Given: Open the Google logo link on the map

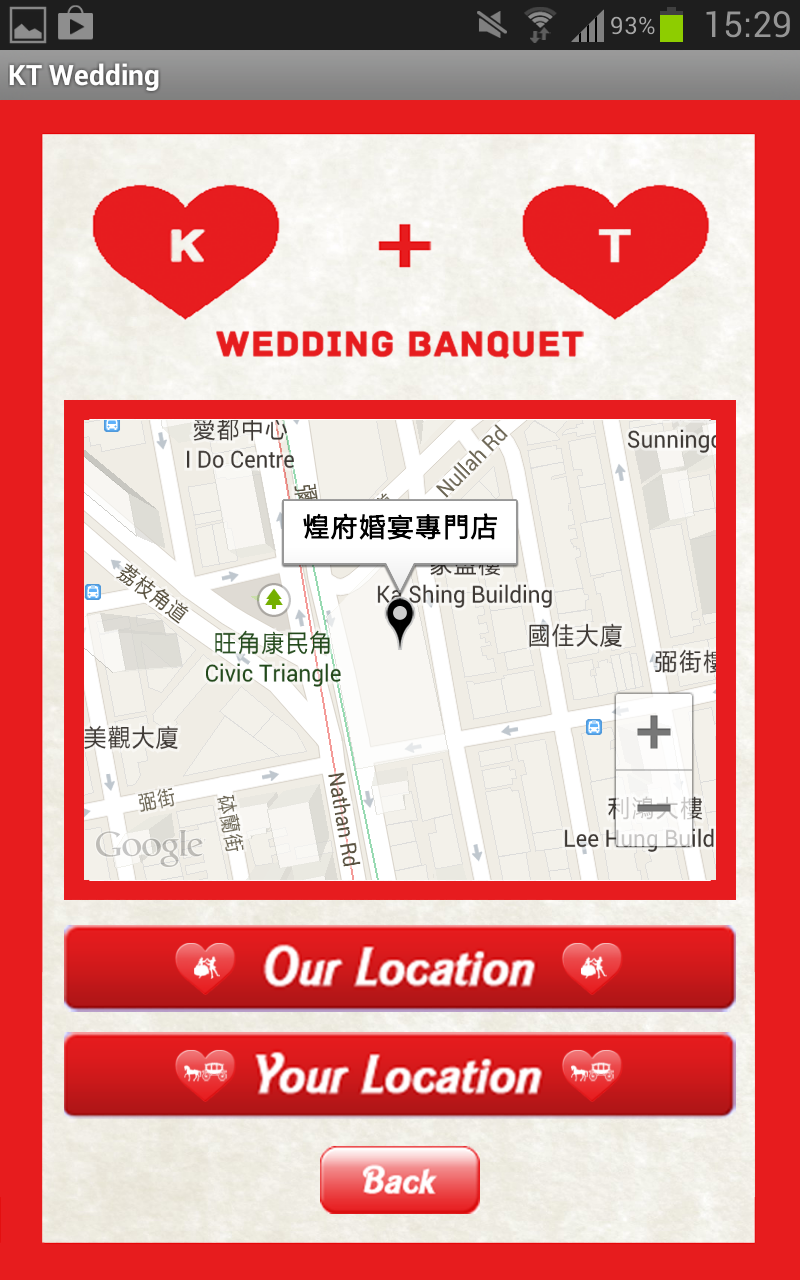Looking at the screenshot, I should [149, 848].
